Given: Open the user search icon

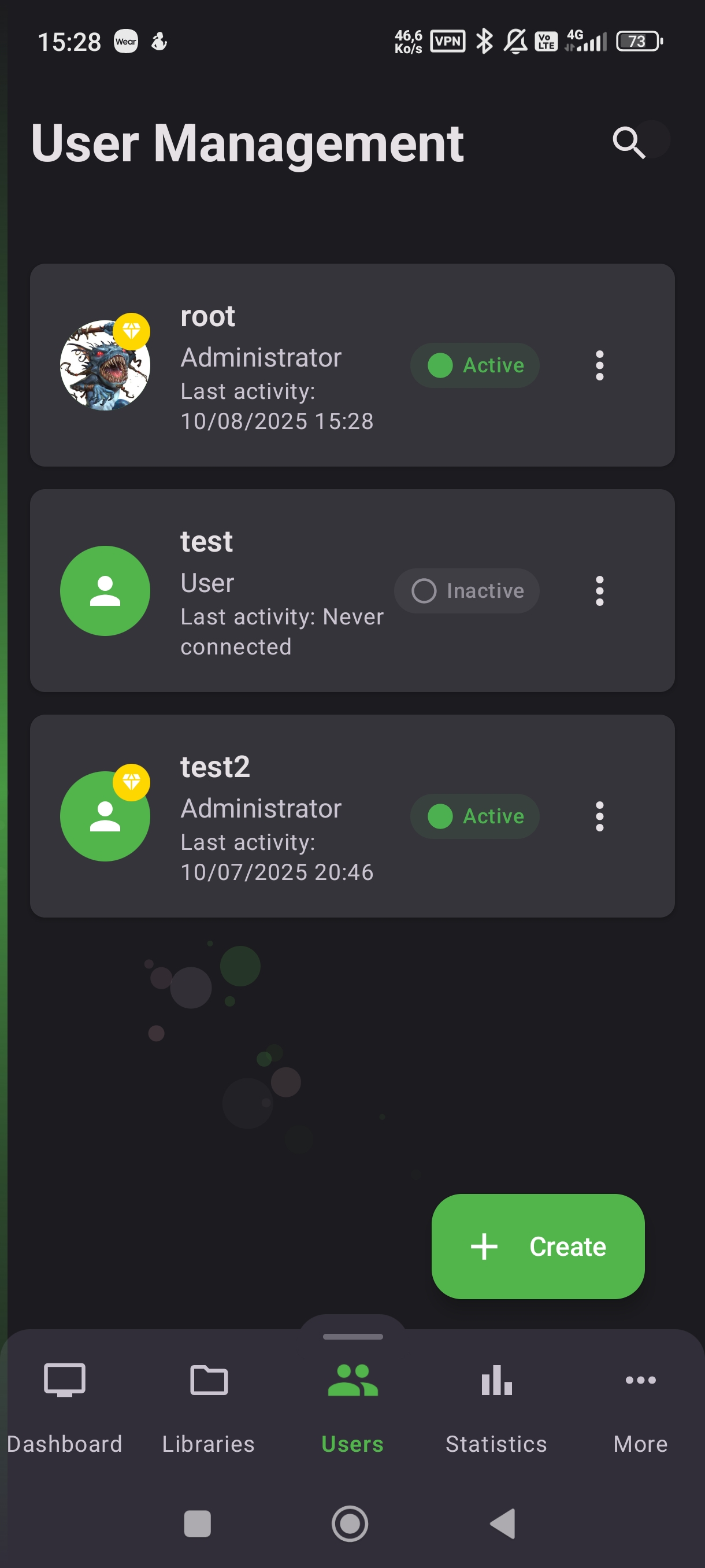Looking at the screenshot, I should tap(628, 142).
